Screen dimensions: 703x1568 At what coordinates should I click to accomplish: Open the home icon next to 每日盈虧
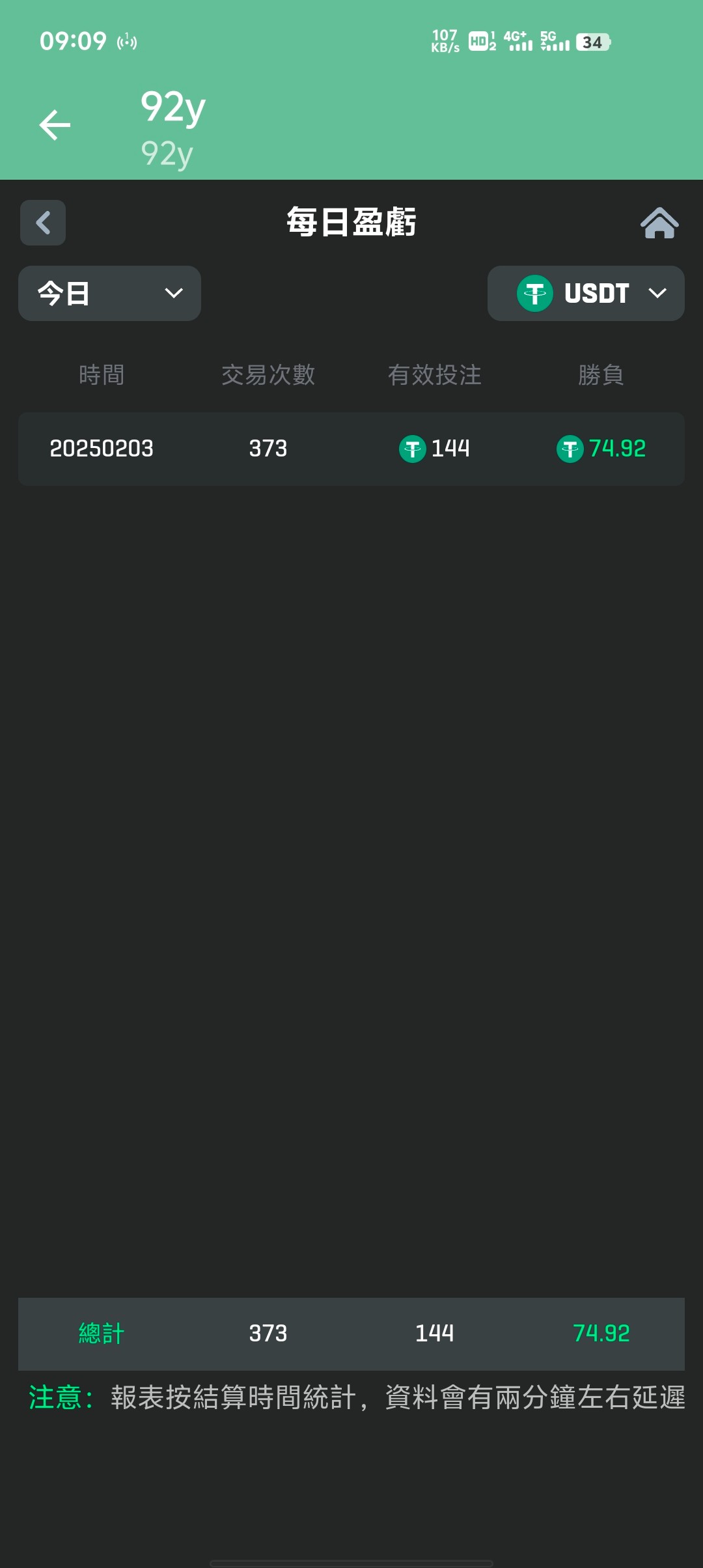coord(659,223)
